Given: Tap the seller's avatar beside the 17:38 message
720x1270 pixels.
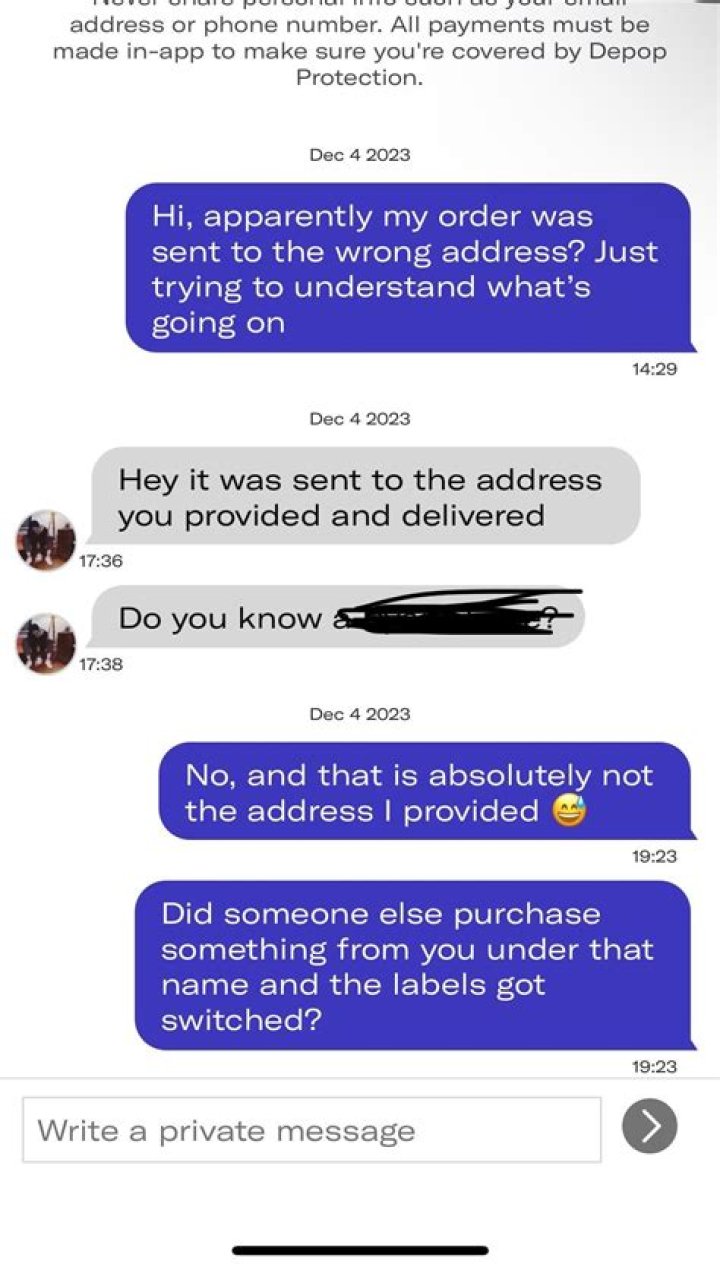Looking at the screenshot, I should (45, 643).
